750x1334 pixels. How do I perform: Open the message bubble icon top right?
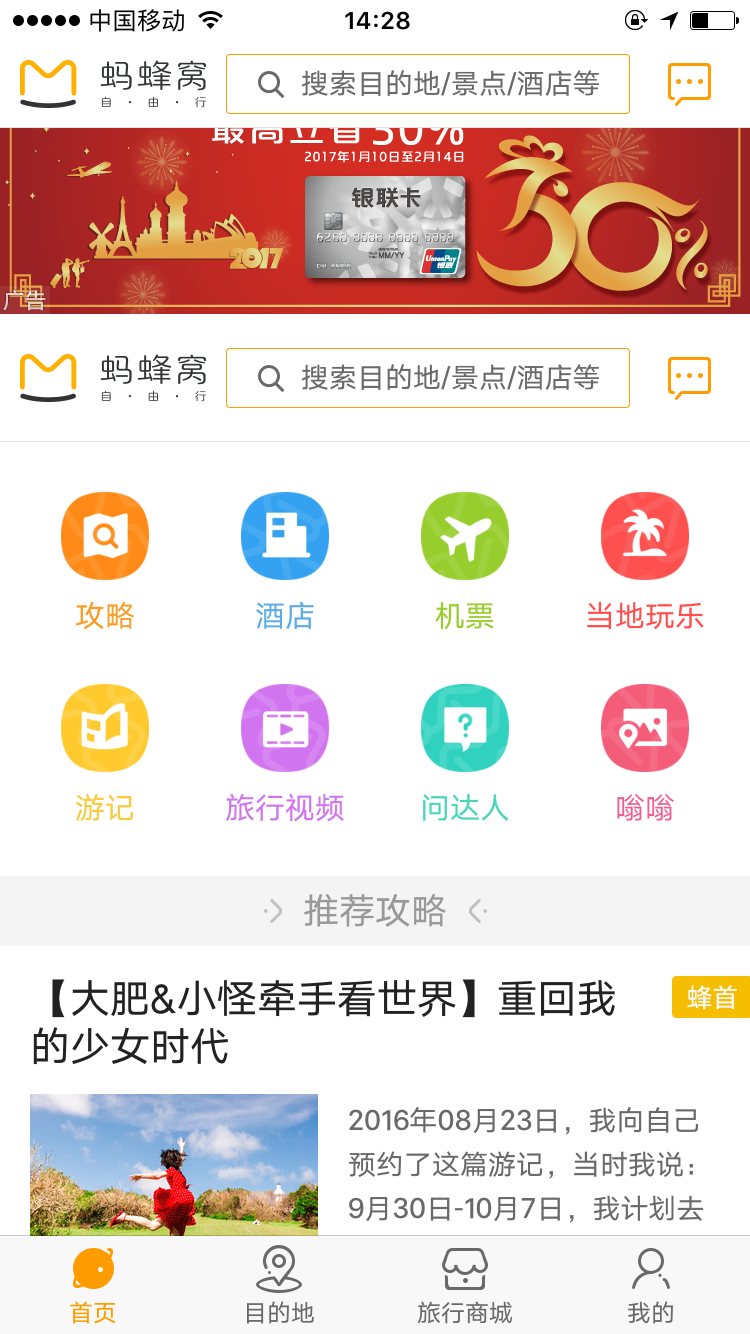(x=688, y=378)
